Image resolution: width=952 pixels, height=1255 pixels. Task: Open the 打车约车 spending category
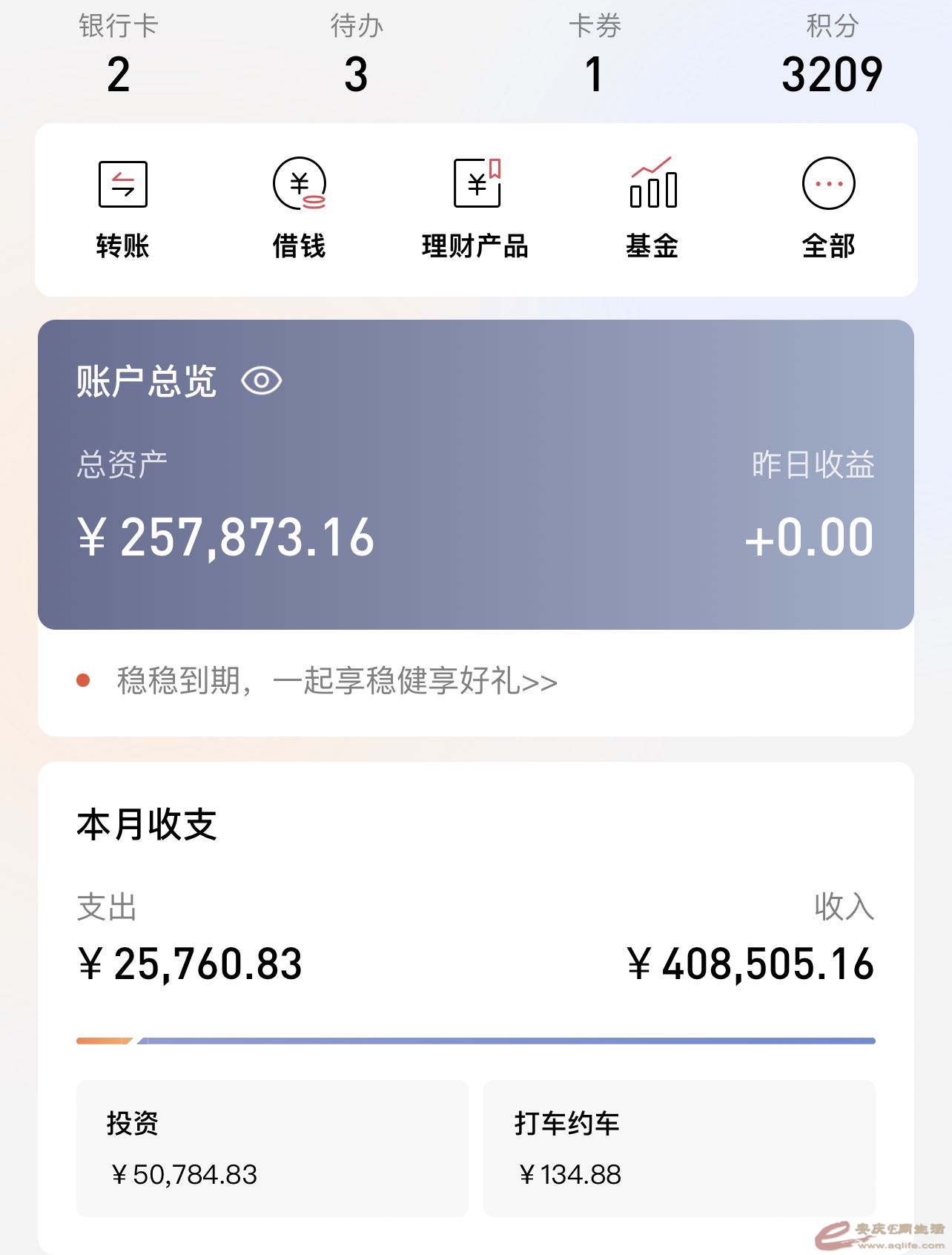679,1147
